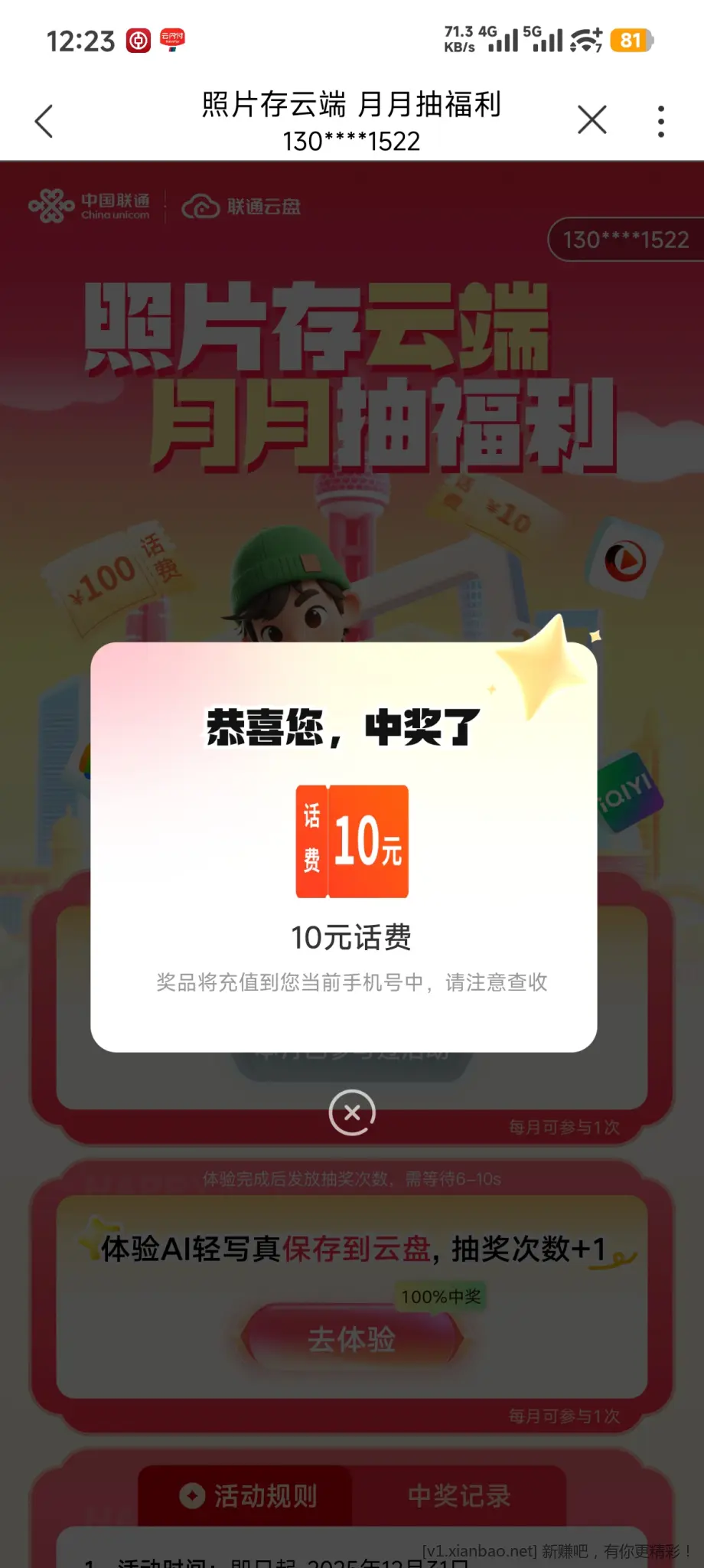The image size is (704, 1568).
Task: Click the China Unicom logo
Action: point(91,204)
